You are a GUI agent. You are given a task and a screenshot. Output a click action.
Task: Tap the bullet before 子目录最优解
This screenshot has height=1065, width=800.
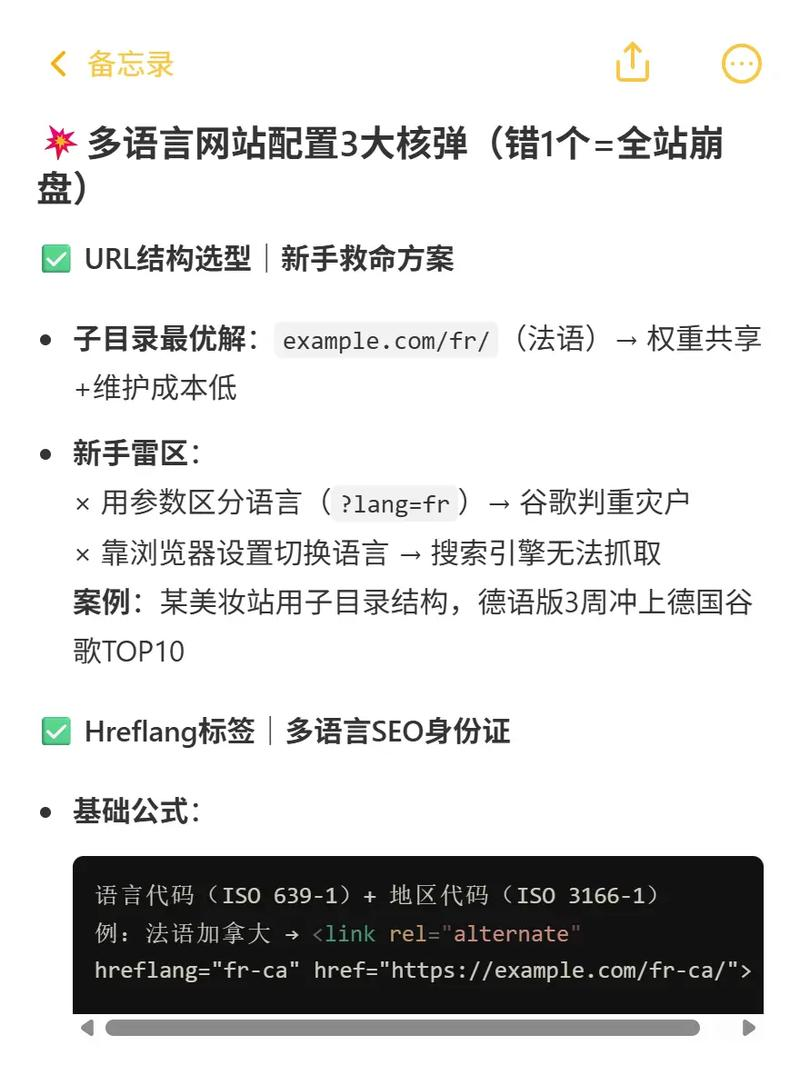click(45, 340)
